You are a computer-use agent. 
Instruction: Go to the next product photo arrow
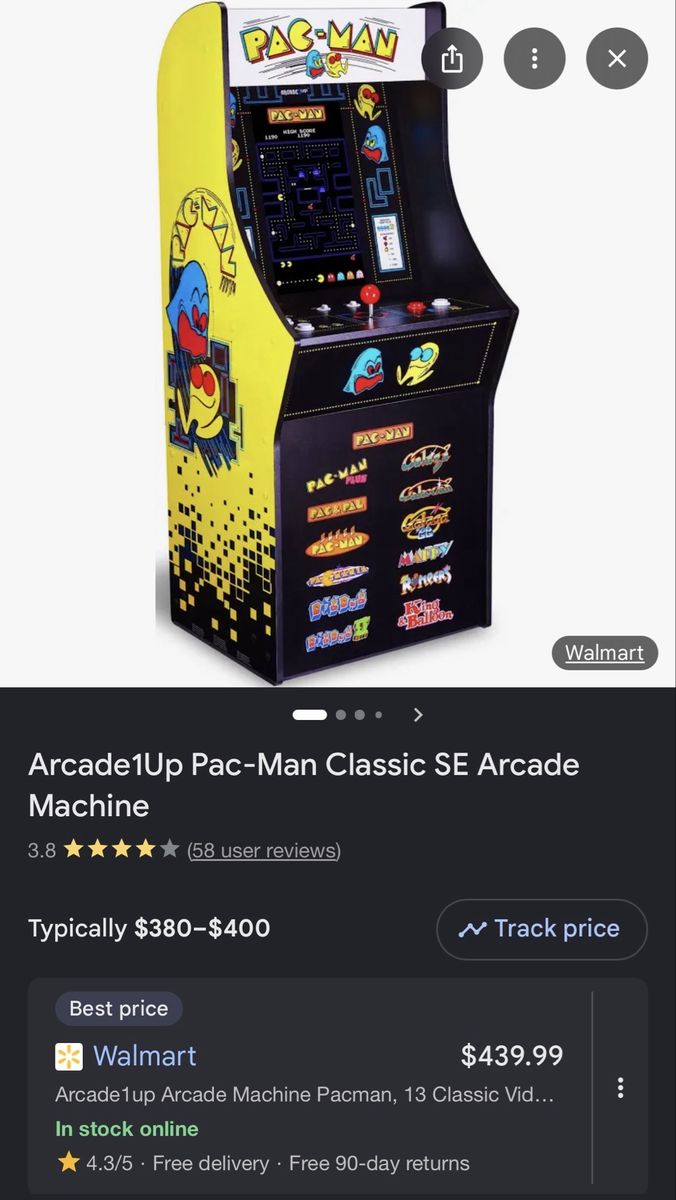point(418,714)
